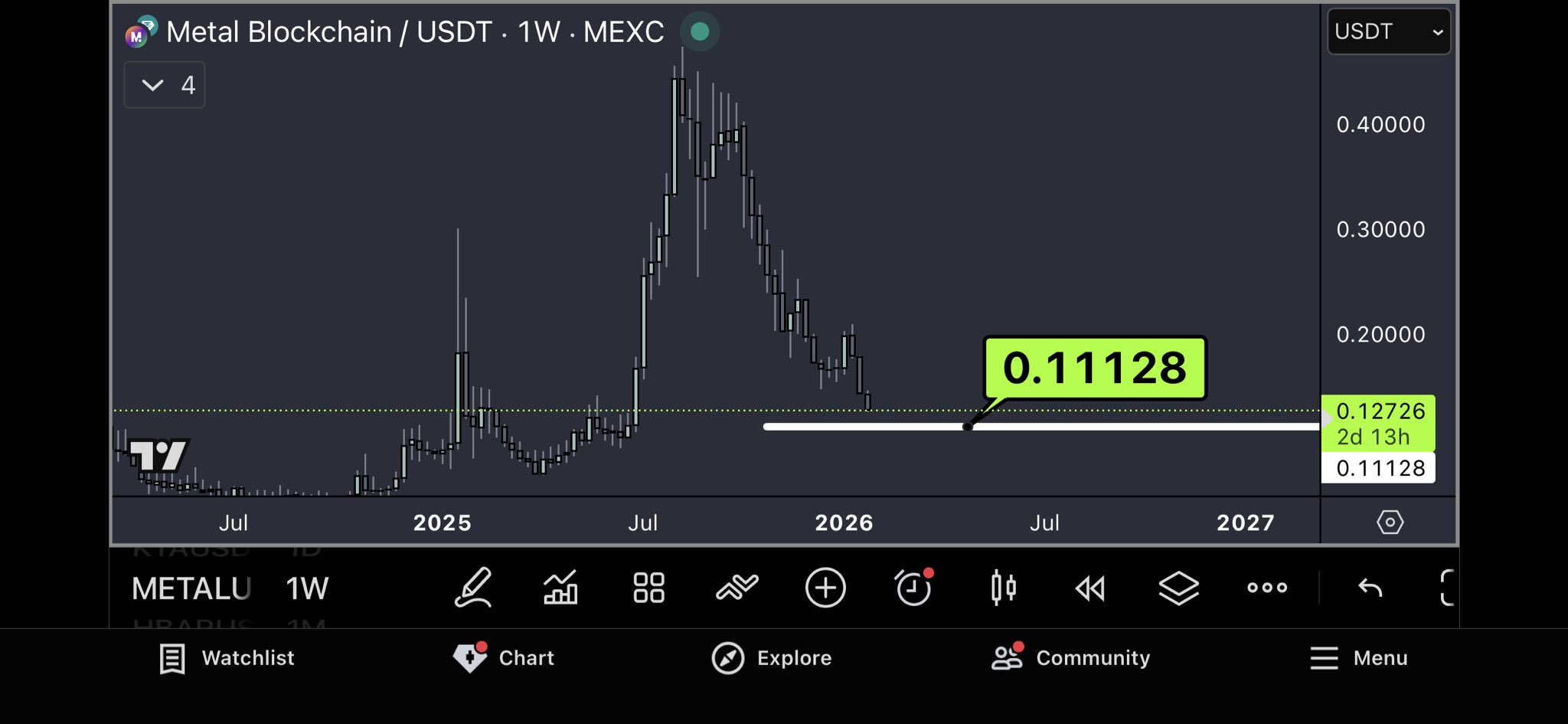Open the Community tab
1568x724 pixels.
pyautogui.click(x=1070, y=658)
